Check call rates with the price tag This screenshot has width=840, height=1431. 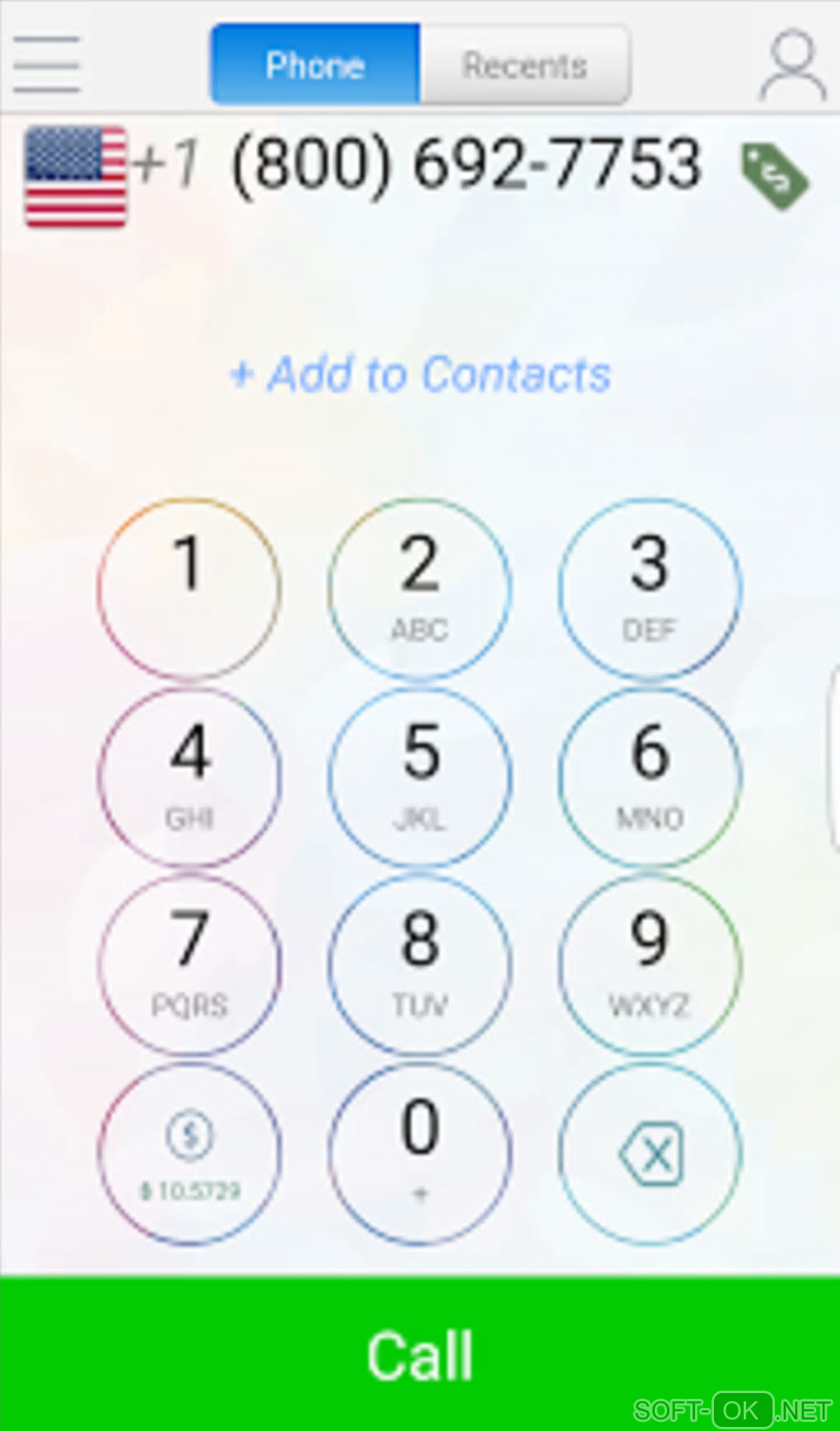(x=774, y=176)
